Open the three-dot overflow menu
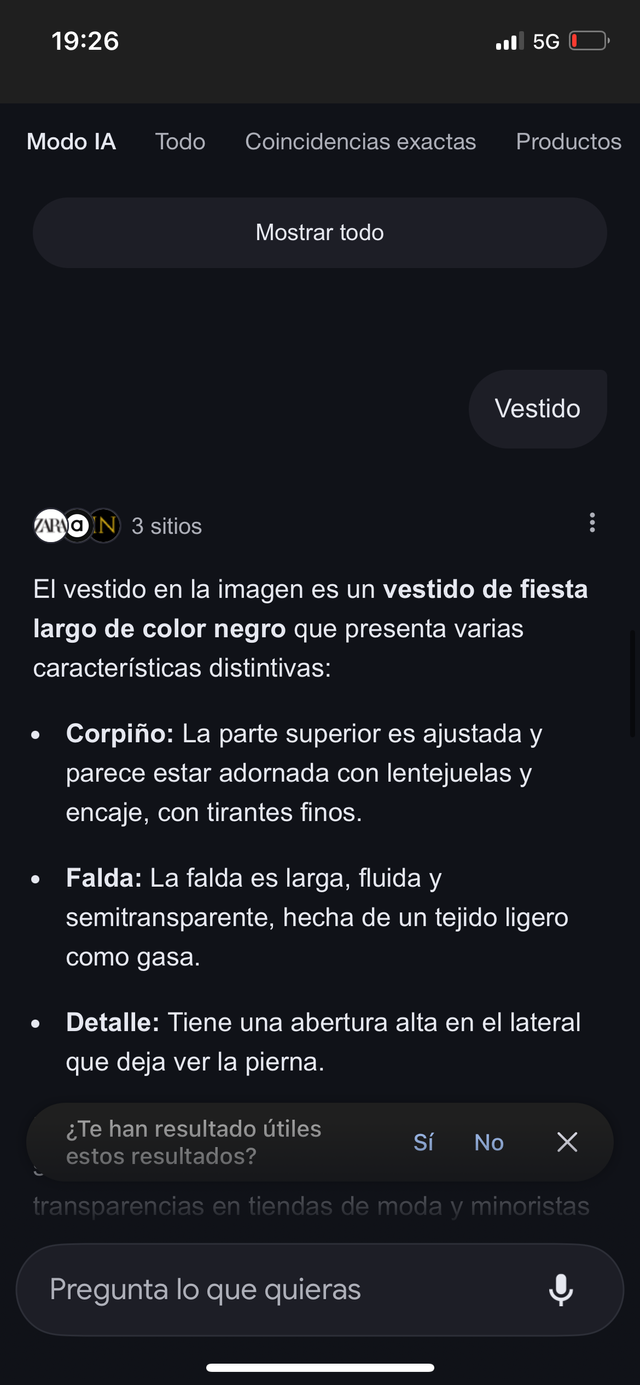The width and height of the screenshot is (640, 1385). point(592,523)
